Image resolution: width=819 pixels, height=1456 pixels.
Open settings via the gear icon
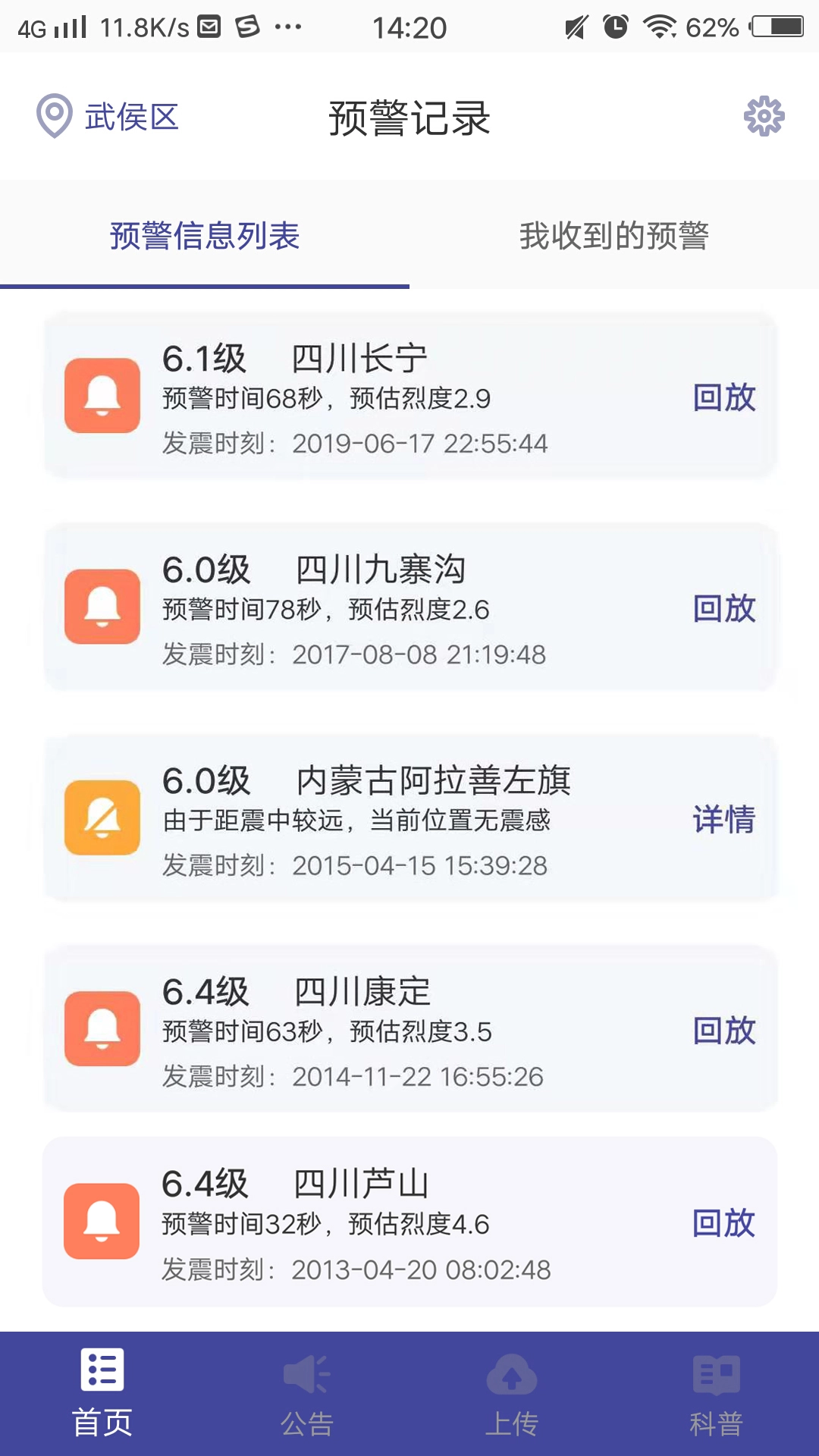click(764, 117)
